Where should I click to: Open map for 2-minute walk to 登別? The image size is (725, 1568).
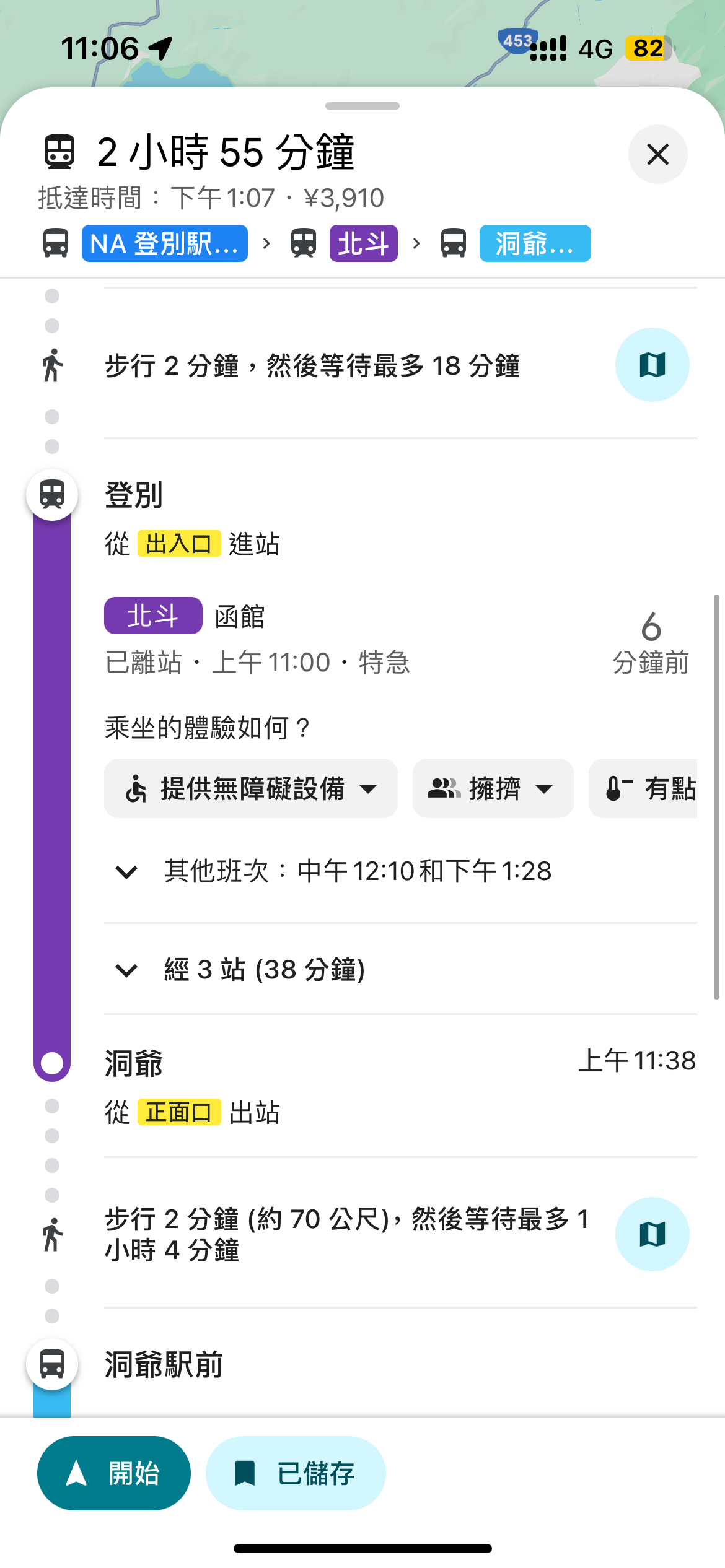(x=652, y=365)
